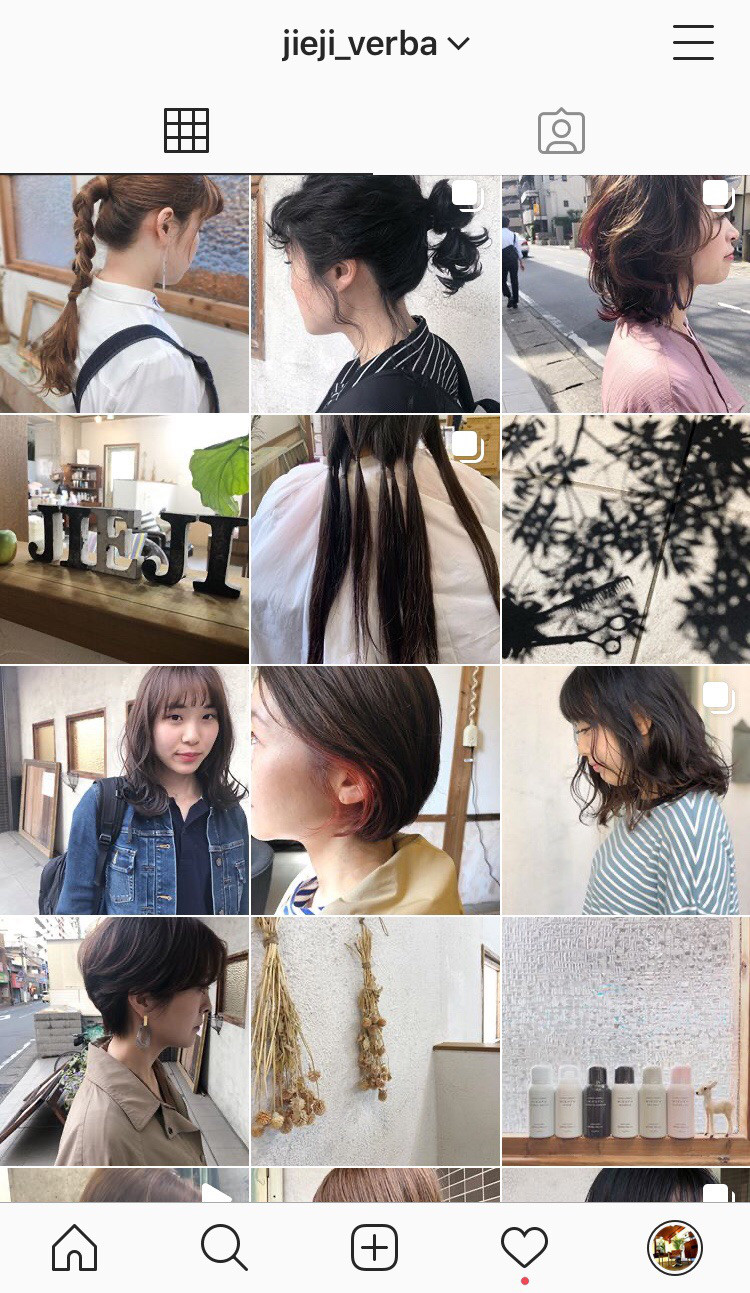Open the black messy bun post
This screenshot has width=750, height=1293.
point(375,293)
